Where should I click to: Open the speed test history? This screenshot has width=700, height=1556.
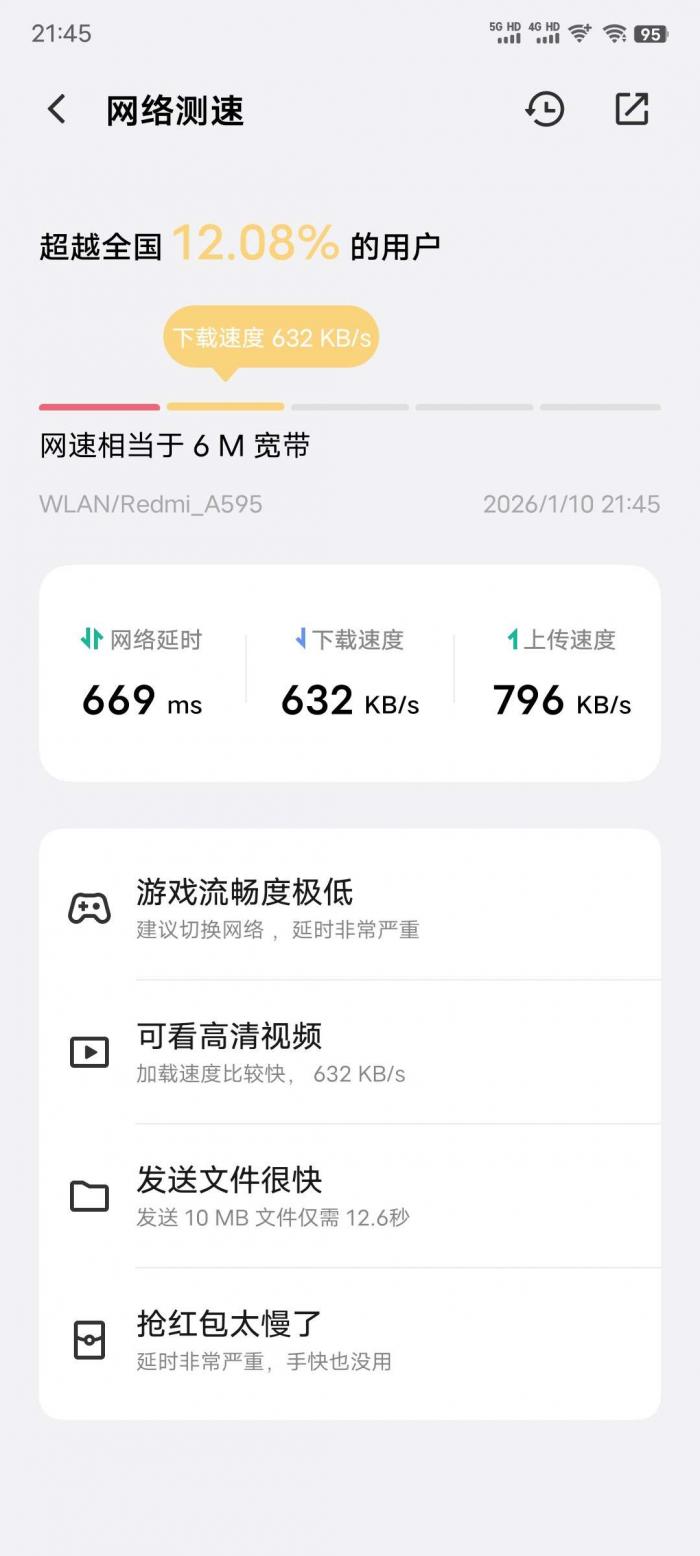pos(545,109)
